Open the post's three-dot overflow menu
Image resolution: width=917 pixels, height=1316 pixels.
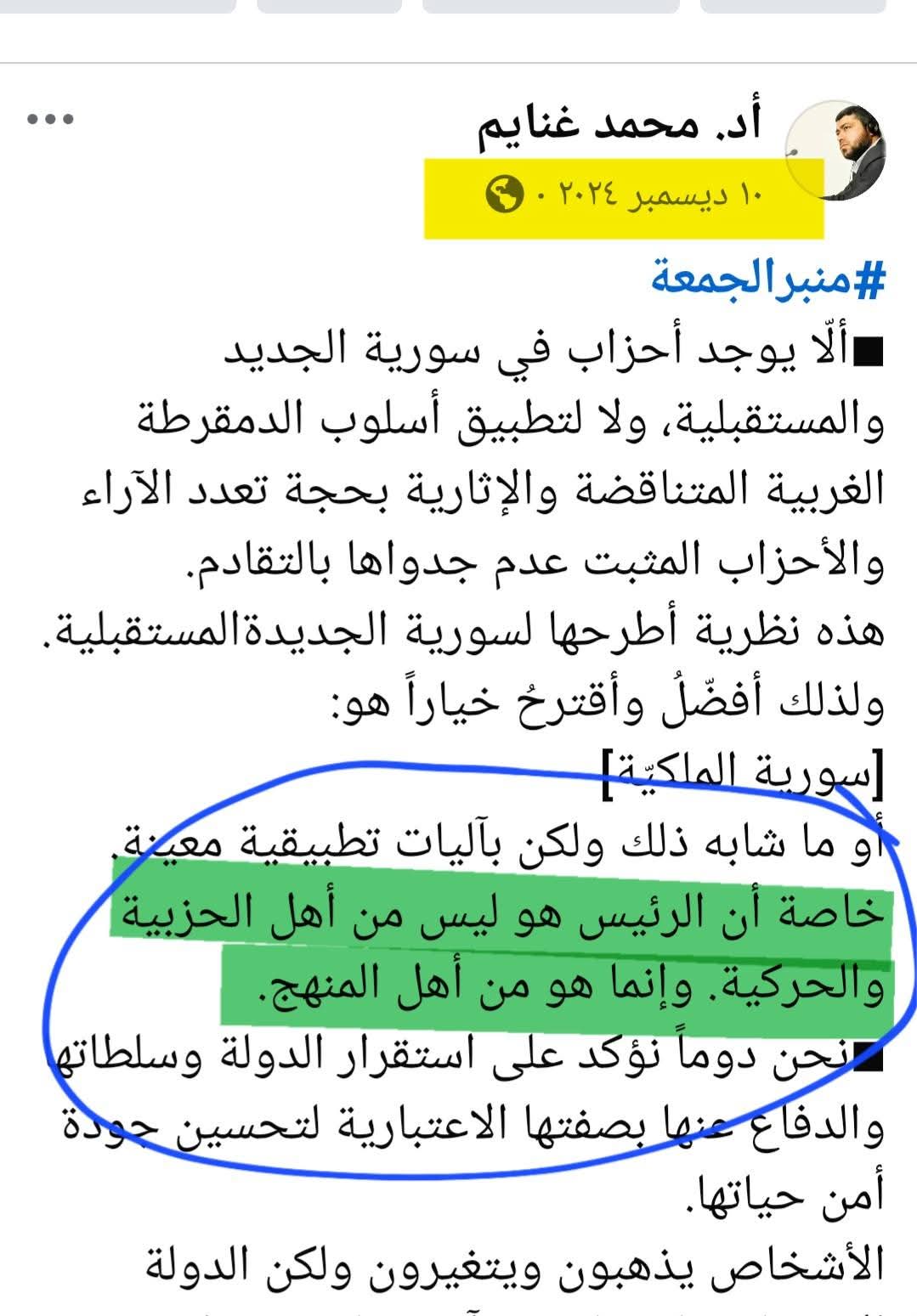(50, 119)
